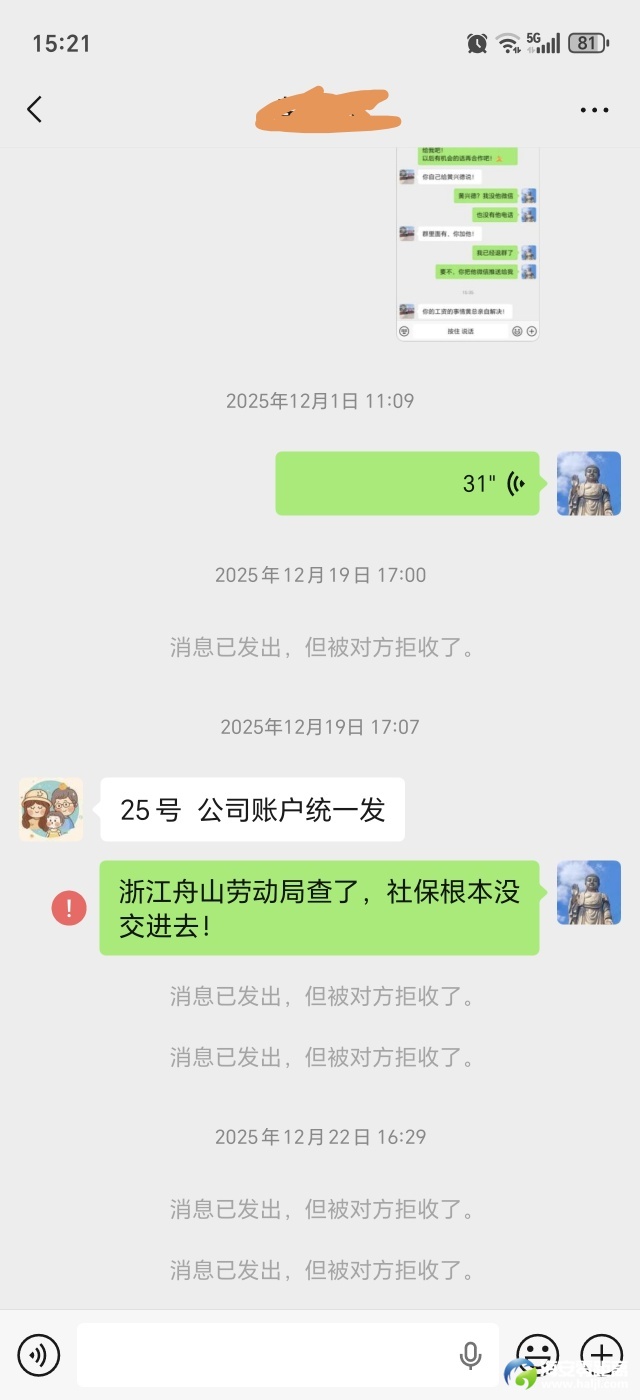Open my Buddha statue avatar beside voice message
Viewport: 640px width, 1400px height.
coord(588,484)
